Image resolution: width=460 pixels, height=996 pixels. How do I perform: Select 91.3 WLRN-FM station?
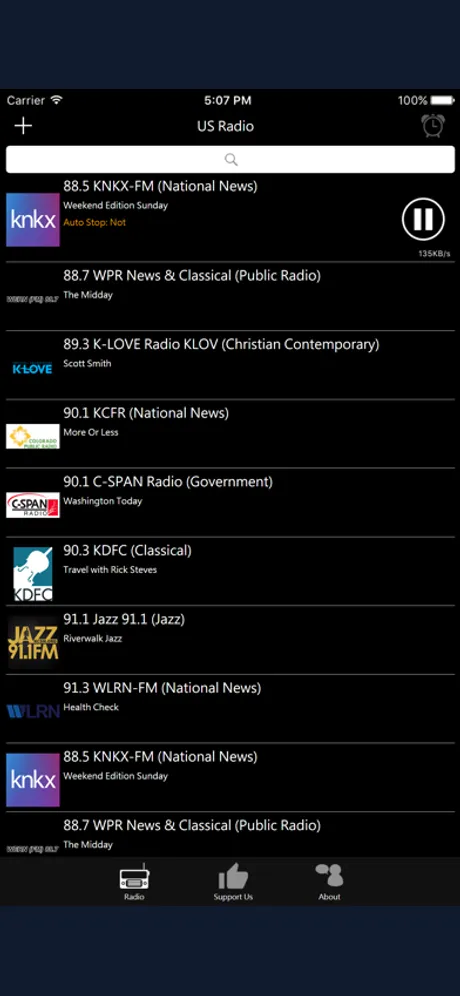click(230, 708)
